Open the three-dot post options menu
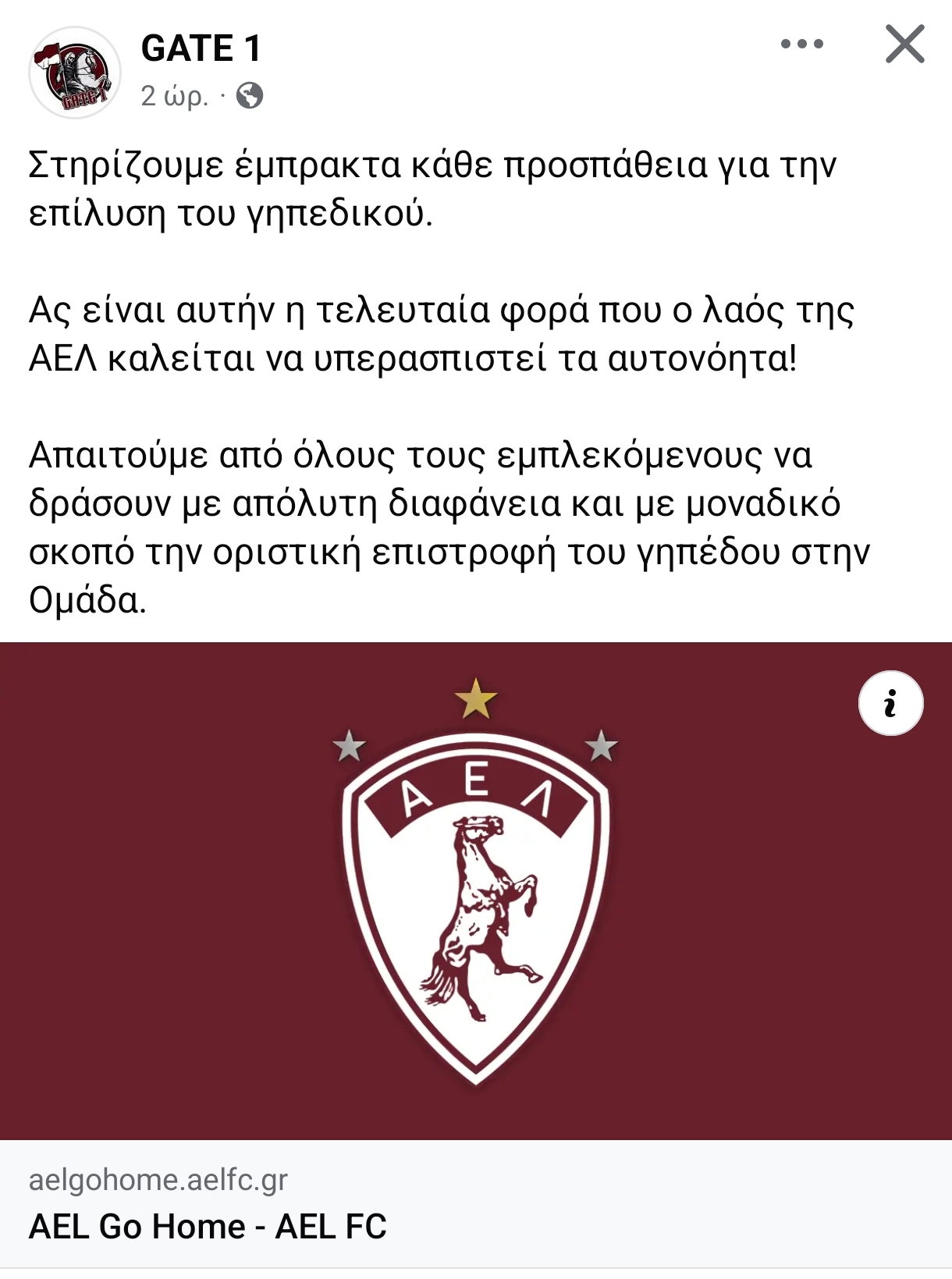Image resolution: width=952 pixels, height=1279 pixels. coord(801,44)
